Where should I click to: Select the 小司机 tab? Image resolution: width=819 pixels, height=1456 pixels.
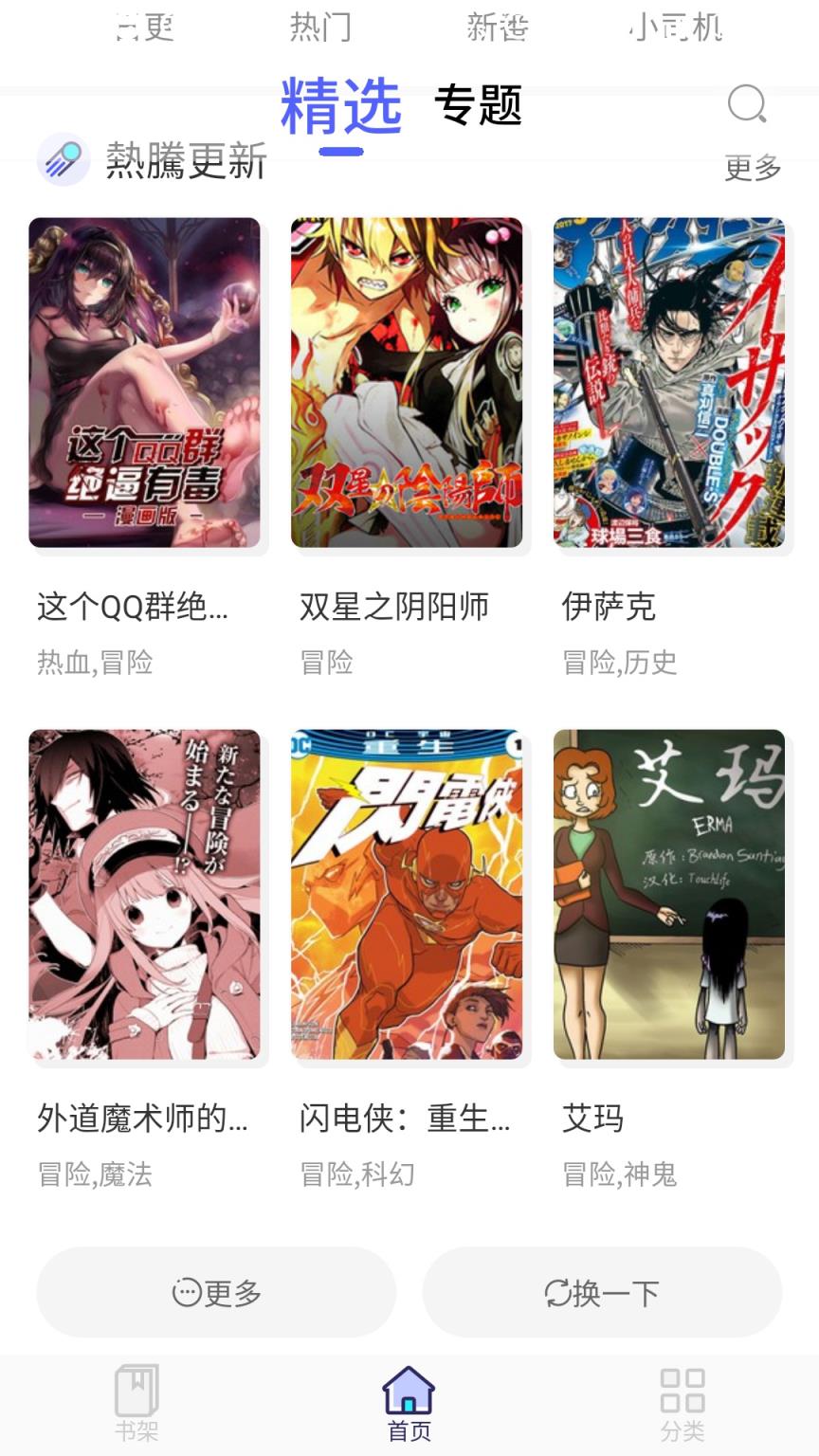pos(677,27)
